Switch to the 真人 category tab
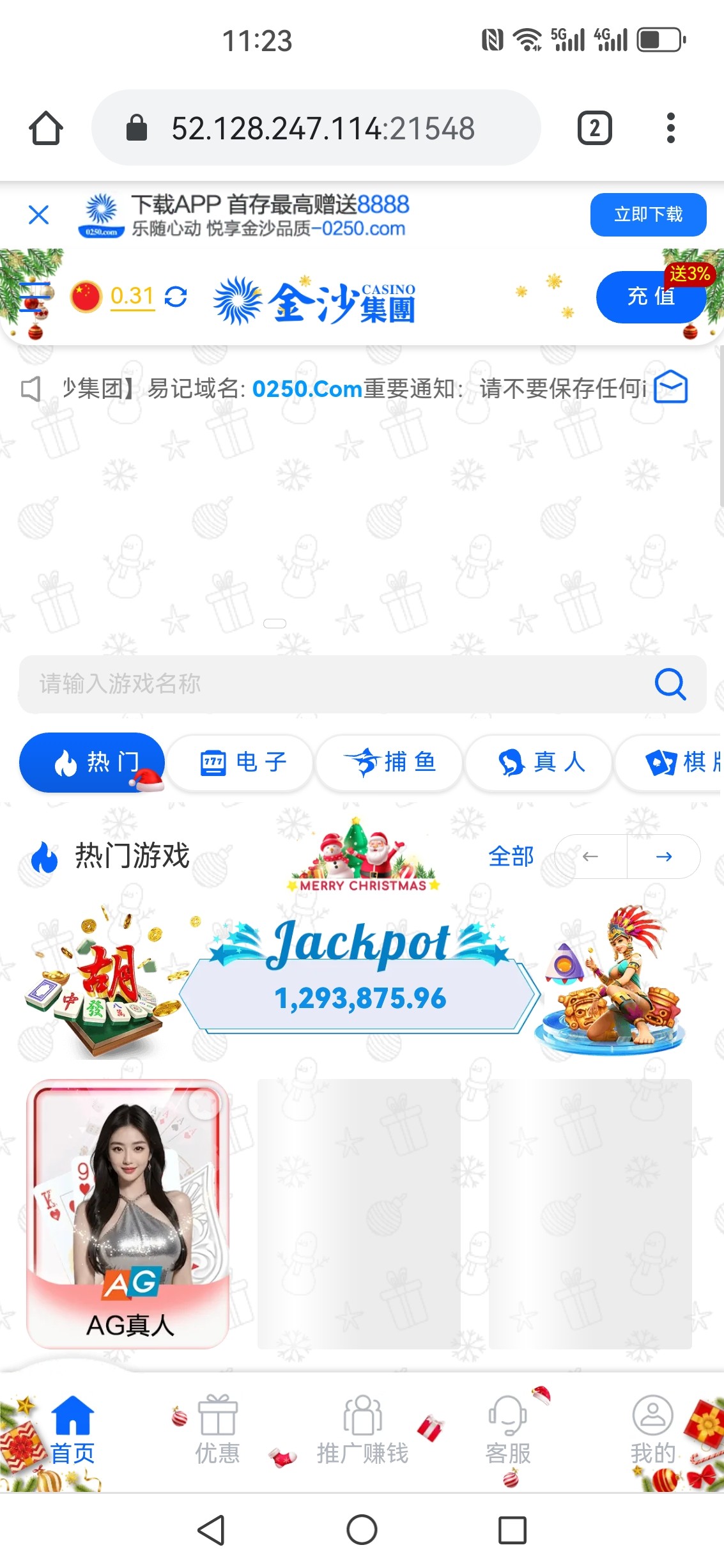Image resolution: width=724 pixels, height=1568 pixels. 539,763
